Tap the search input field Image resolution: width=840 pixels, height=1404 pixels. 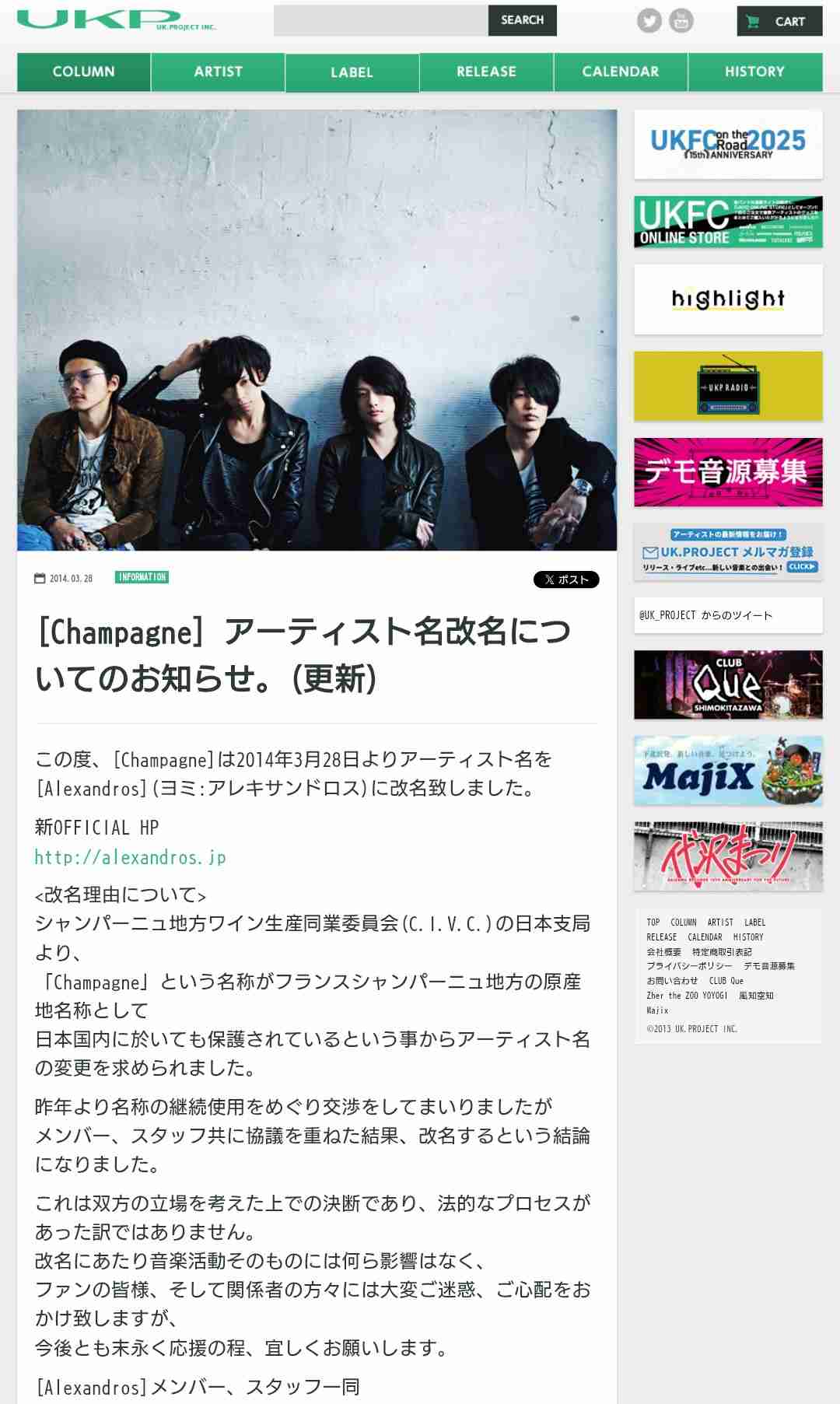pyautogui.click(x=380, y=20)
